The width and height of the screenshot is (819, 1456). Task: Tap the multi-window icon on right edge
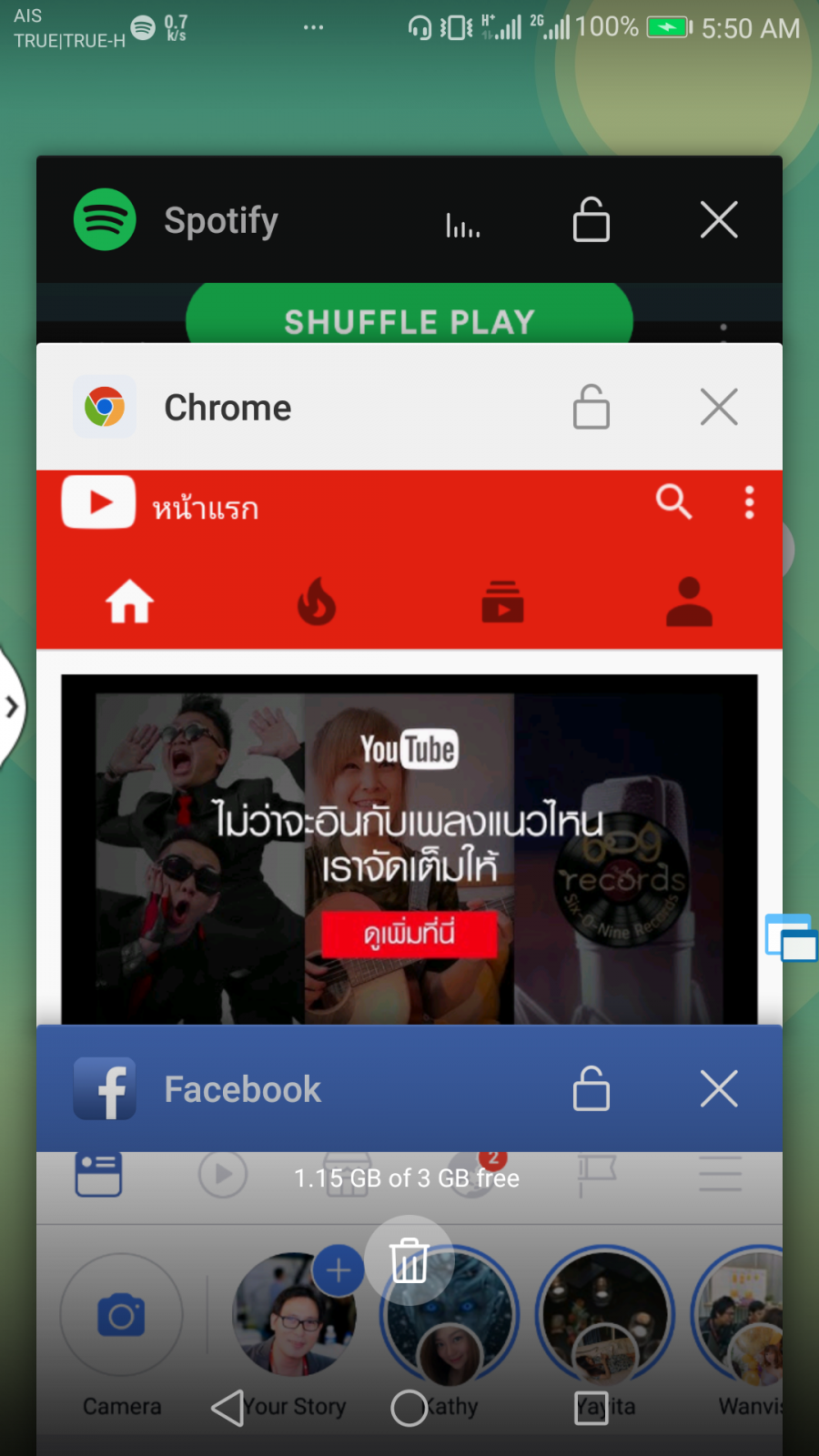tap(790, 937)
